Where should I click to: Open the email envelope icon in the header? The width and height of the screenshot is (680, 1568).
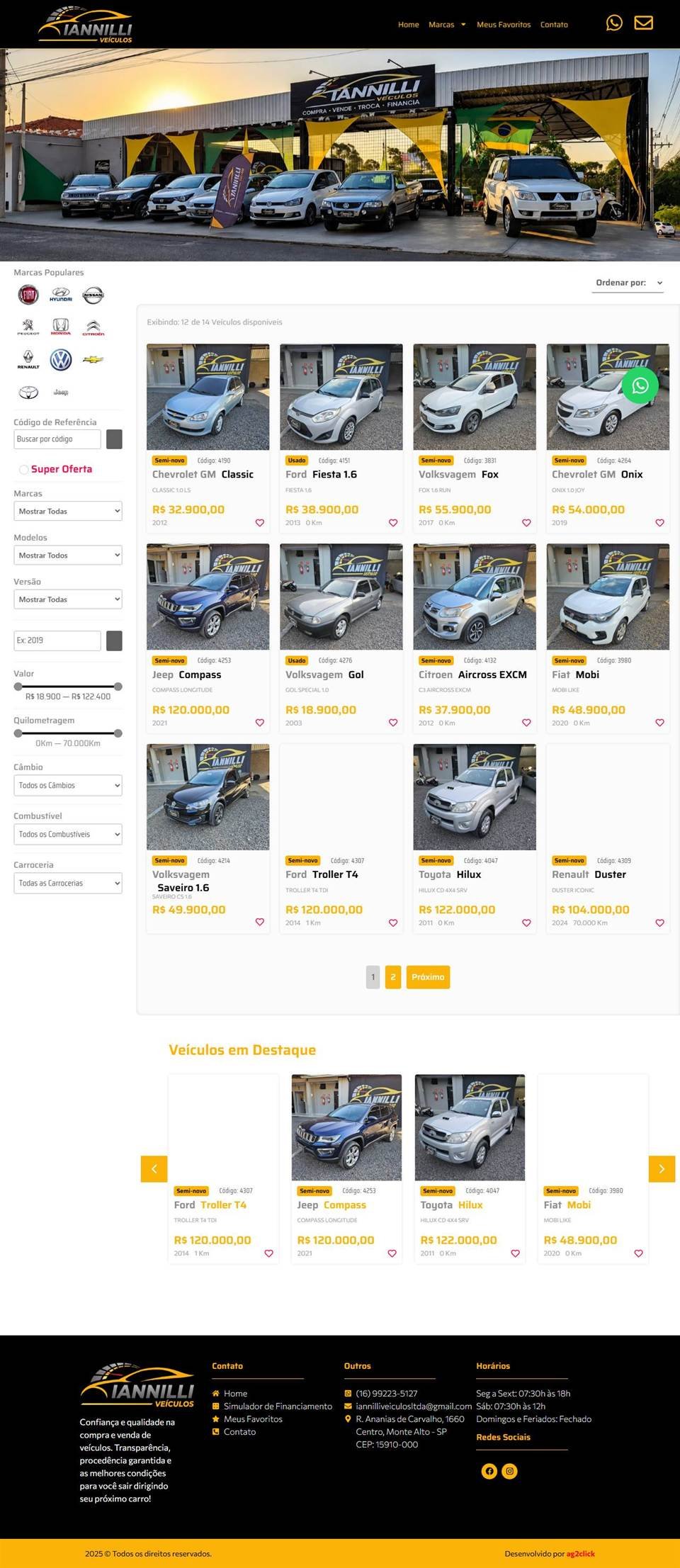643,23
